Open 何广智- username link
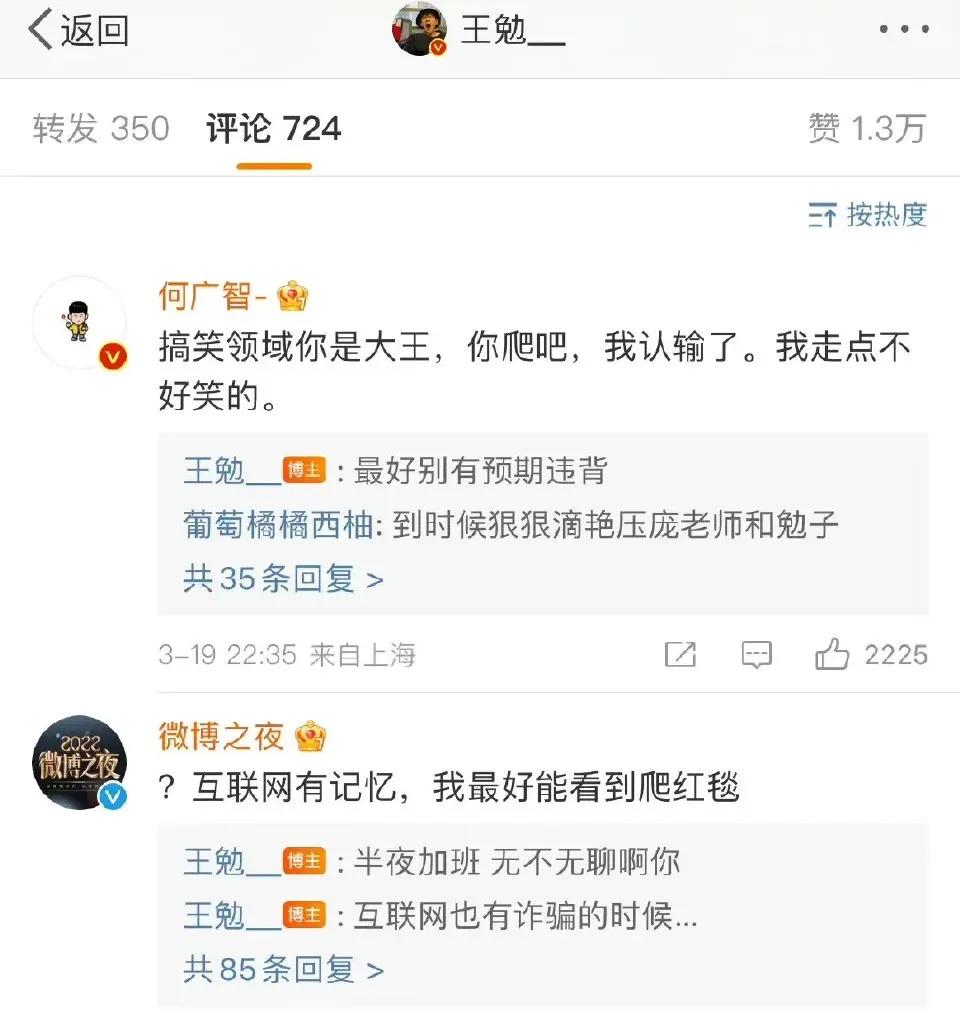 coord(211,295)
